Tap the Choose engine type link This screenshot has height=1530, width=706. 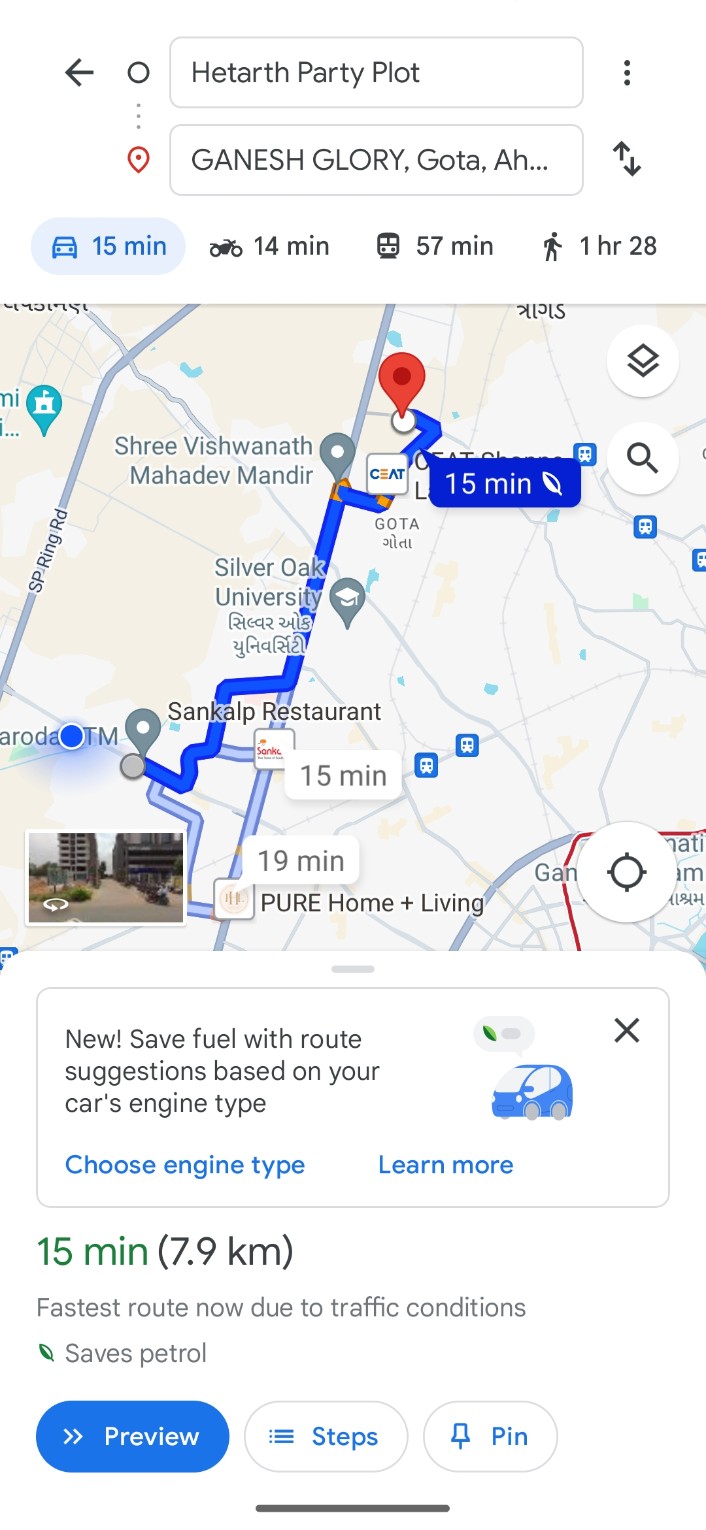point(185,1165)
